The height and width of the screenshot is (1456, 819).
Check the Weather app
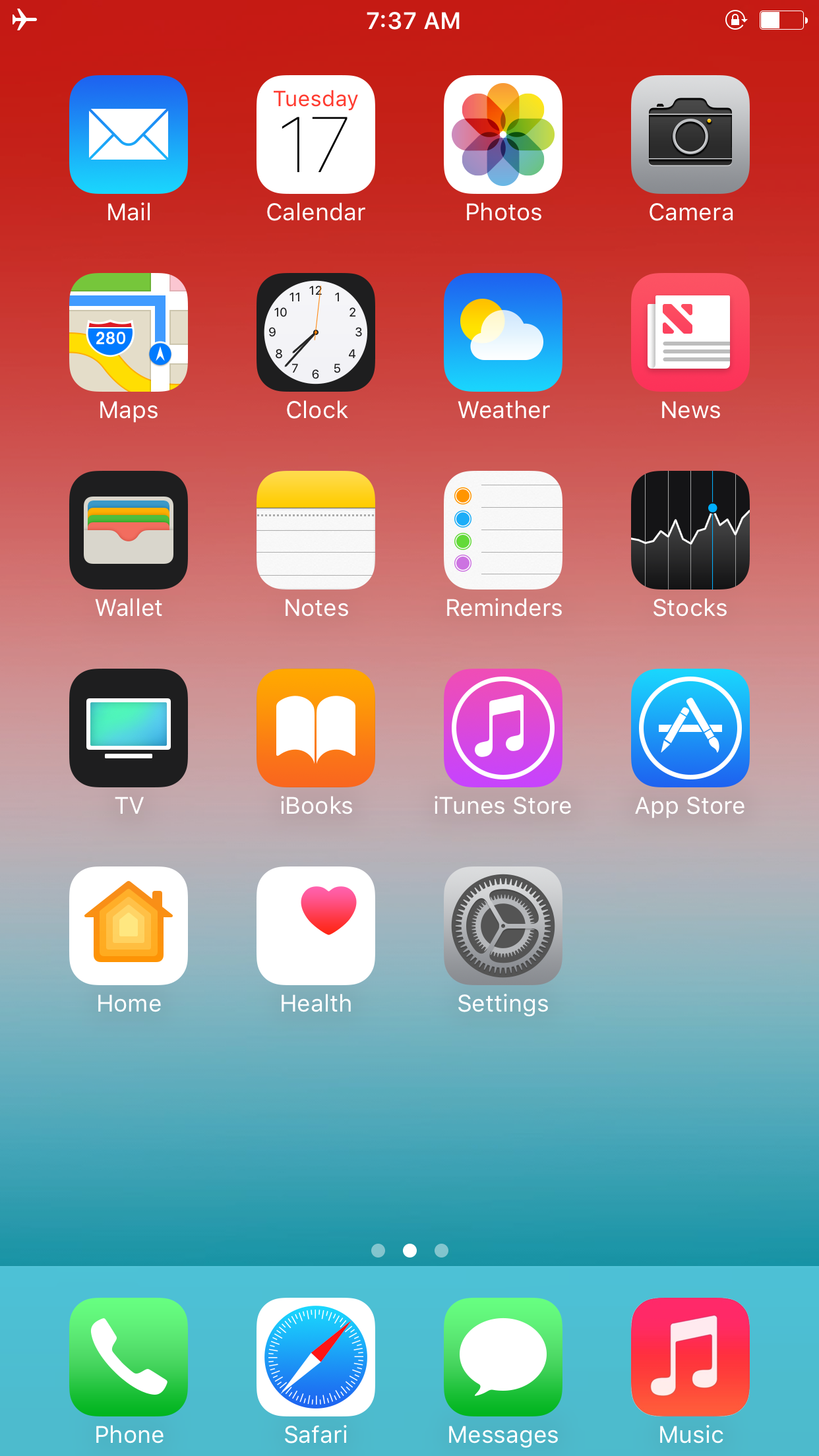pyautogui.click(x=503, y=332)
